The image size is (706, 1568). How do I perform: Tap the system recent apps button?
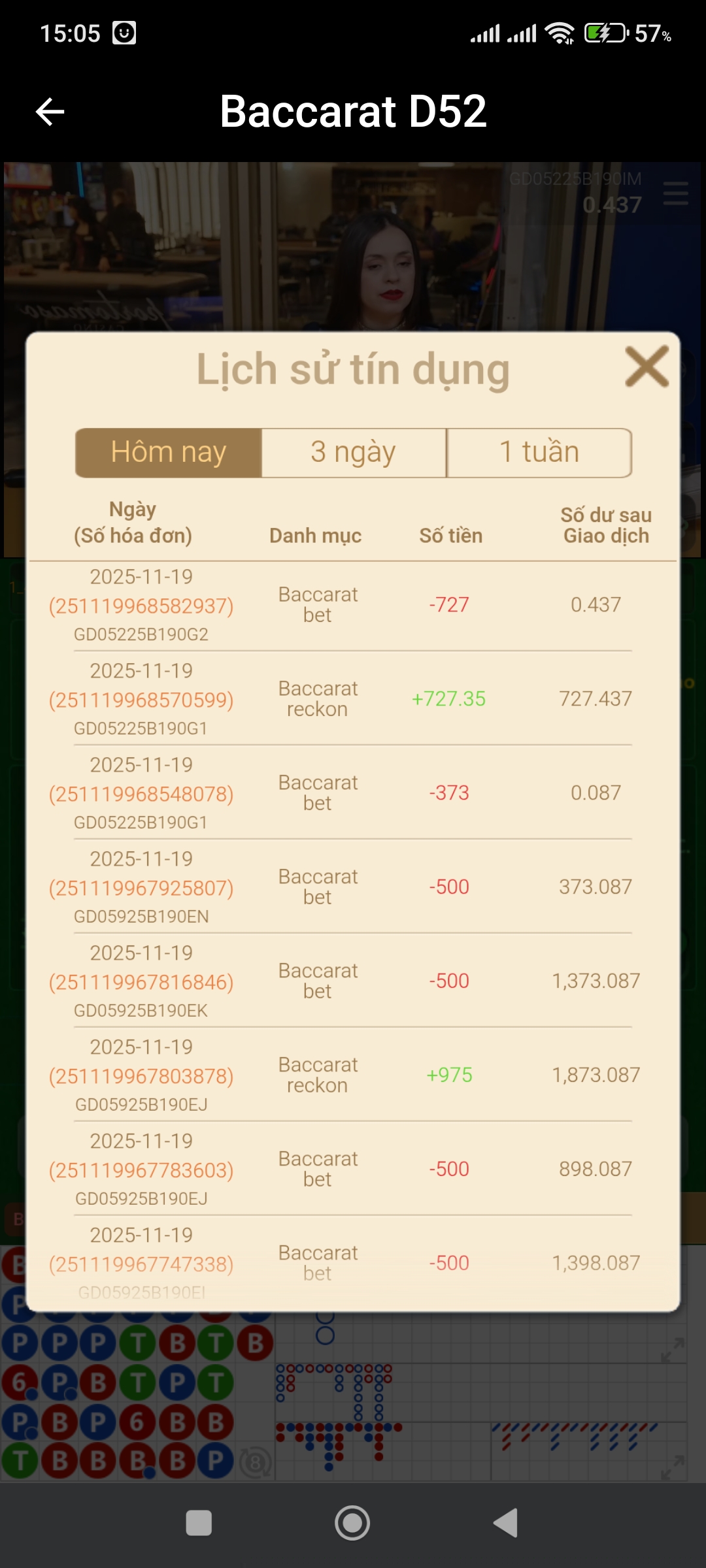tap(199, 1523)
